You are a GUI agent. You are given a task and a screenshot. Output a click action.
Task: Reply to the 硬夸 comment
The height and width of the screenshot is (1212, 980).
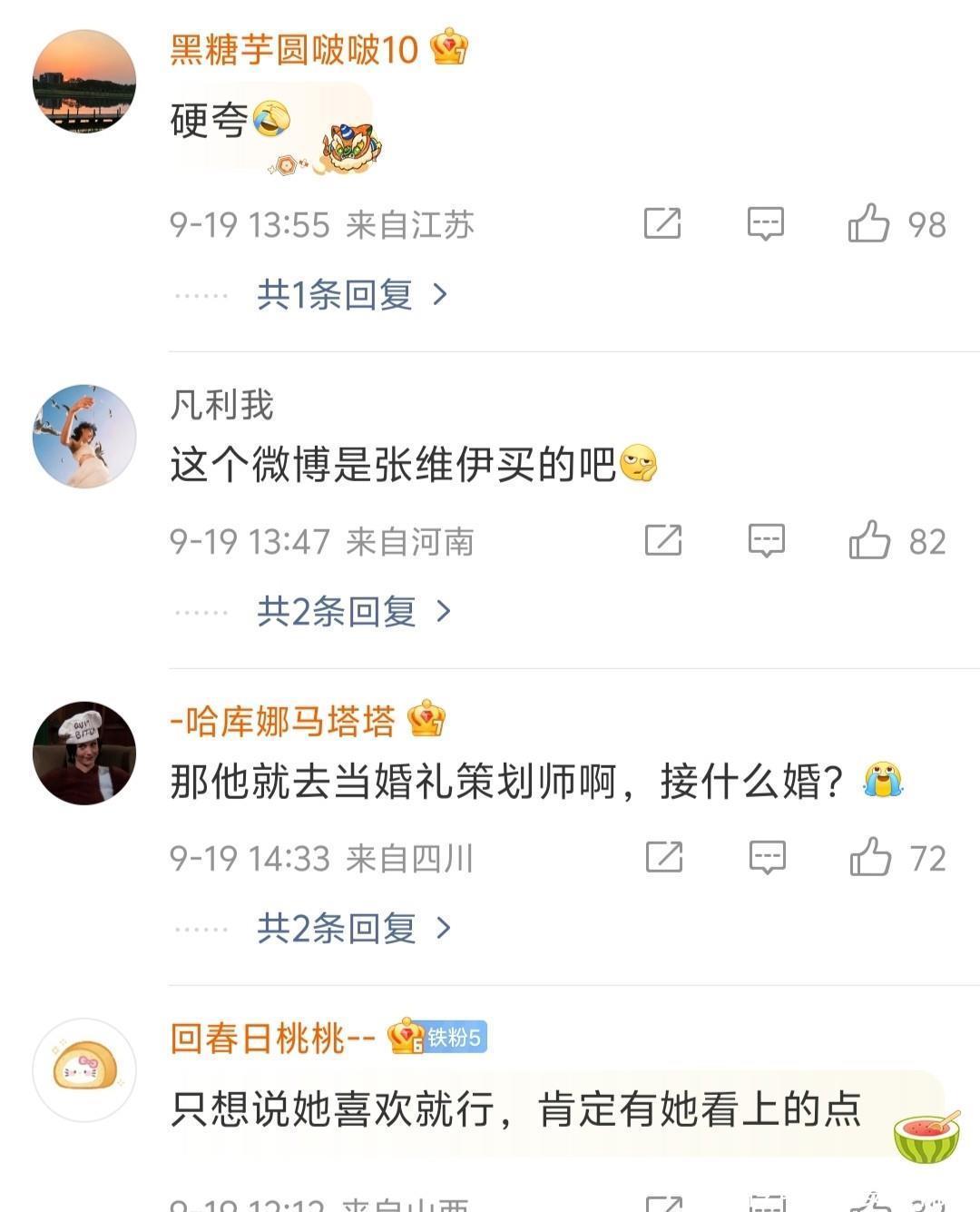click(765, 223)
